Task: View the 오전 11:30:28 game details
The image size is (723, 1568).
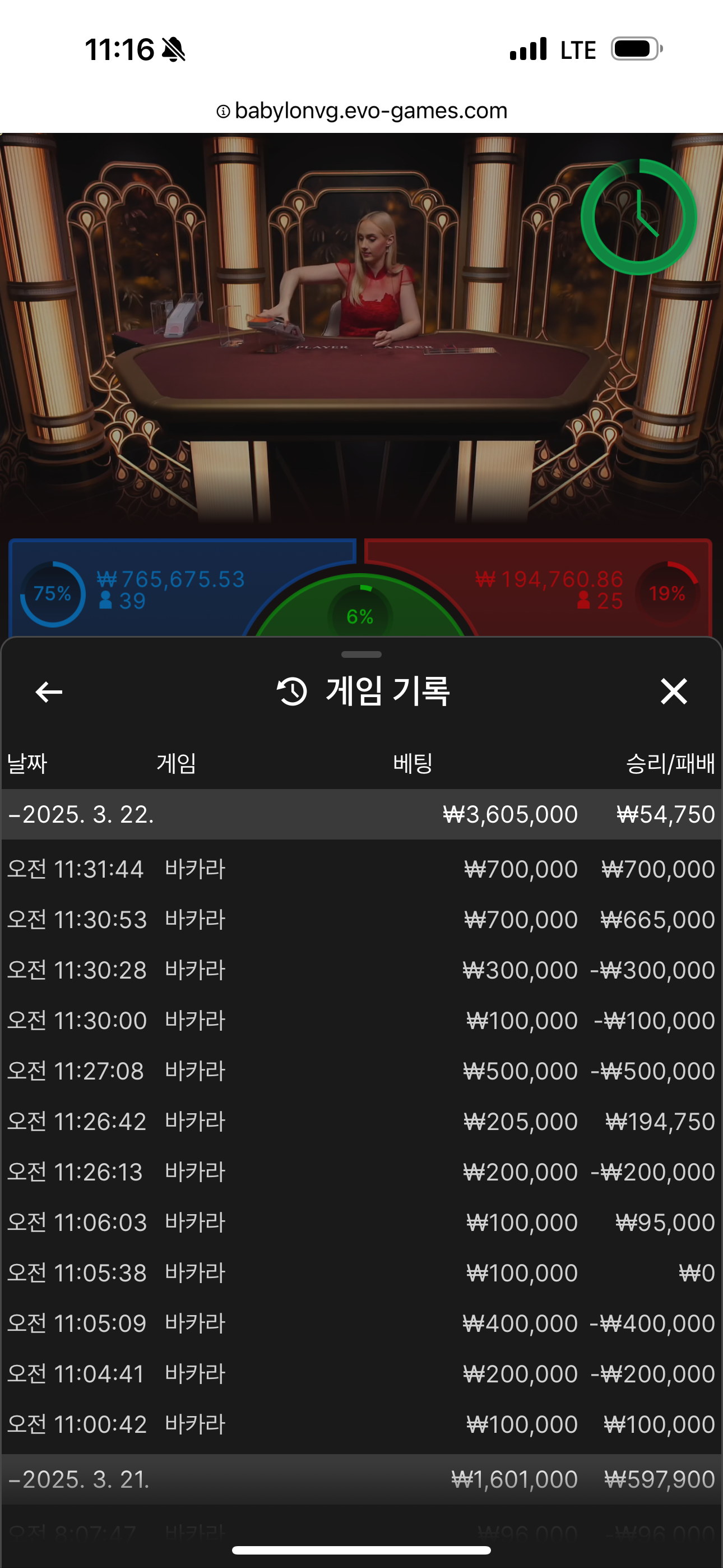Action: click(360, 970)
